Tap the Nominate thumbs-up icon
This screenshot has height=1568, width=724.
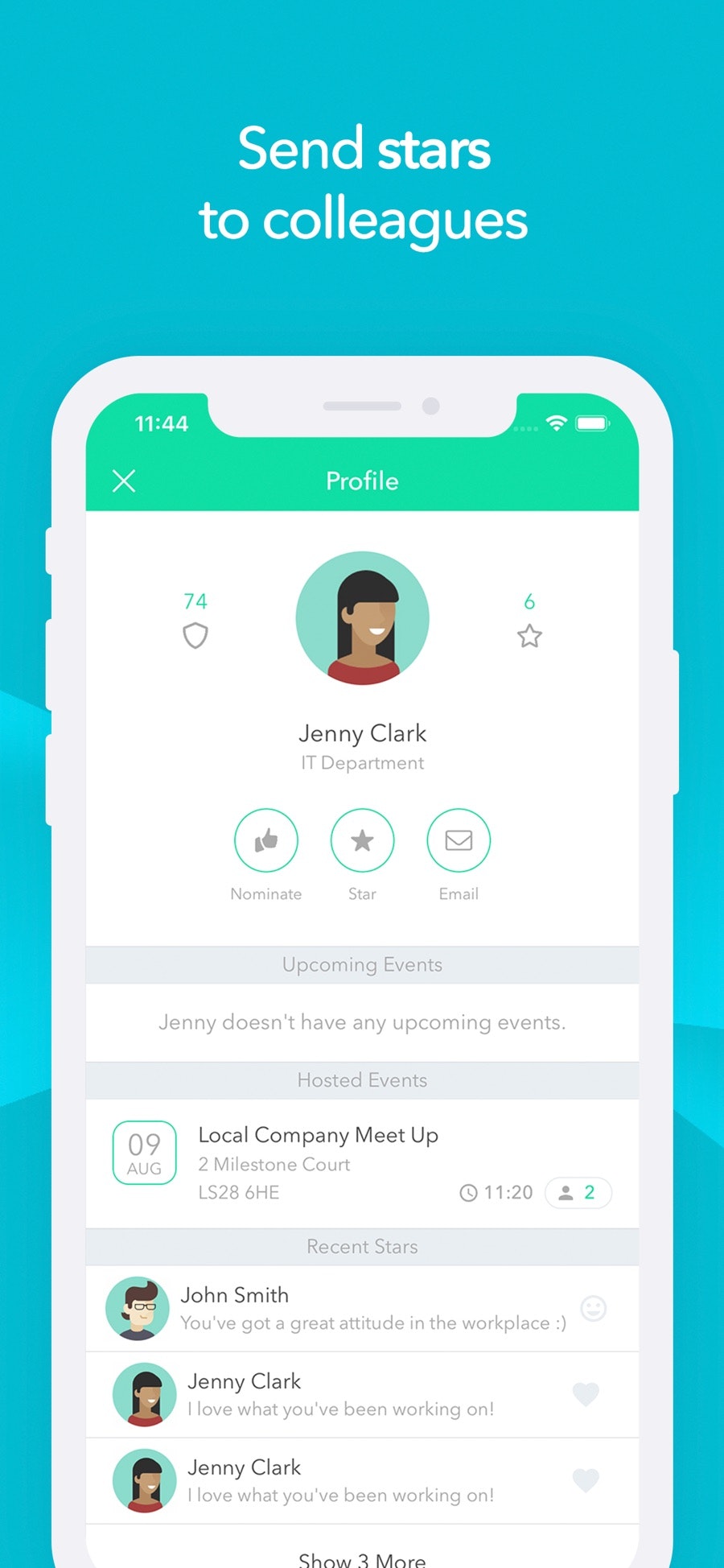coord(266,840)
